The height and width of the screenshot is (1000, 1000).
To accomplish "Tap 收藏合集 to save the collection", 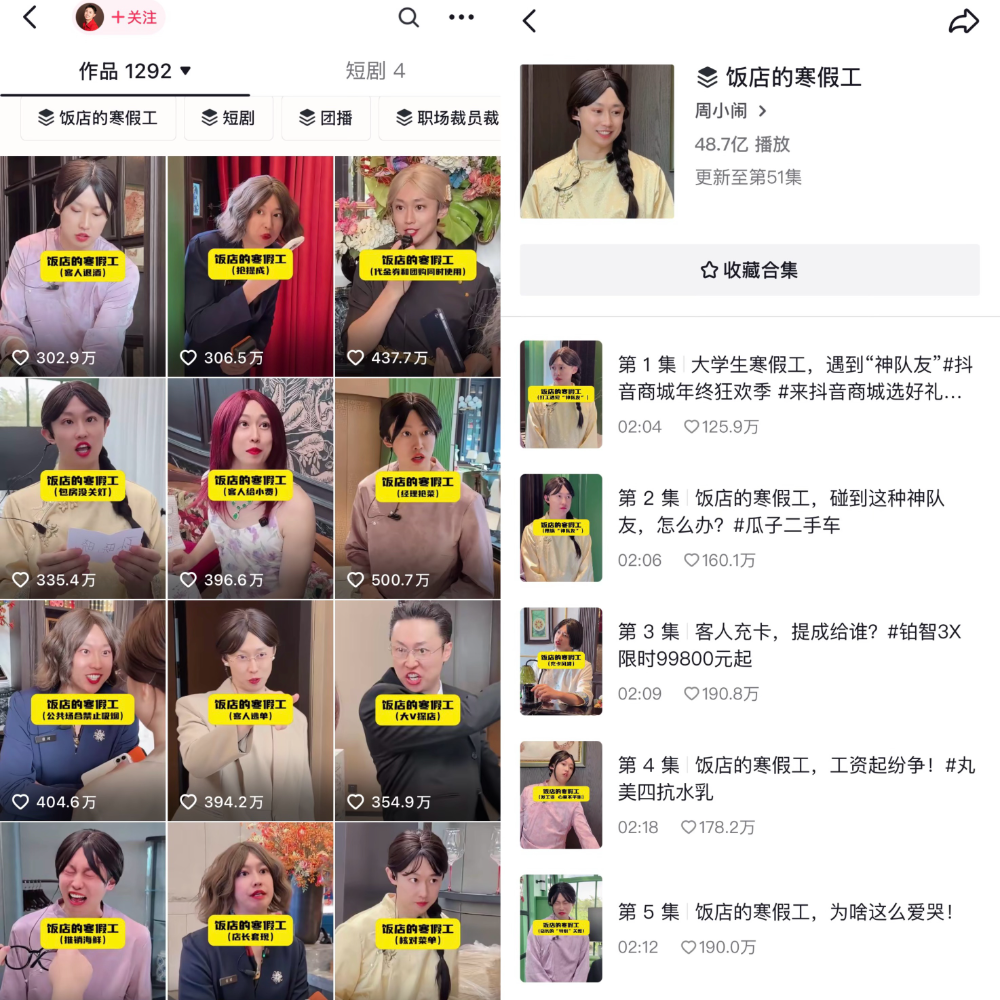I will click(x=749, y=270).
